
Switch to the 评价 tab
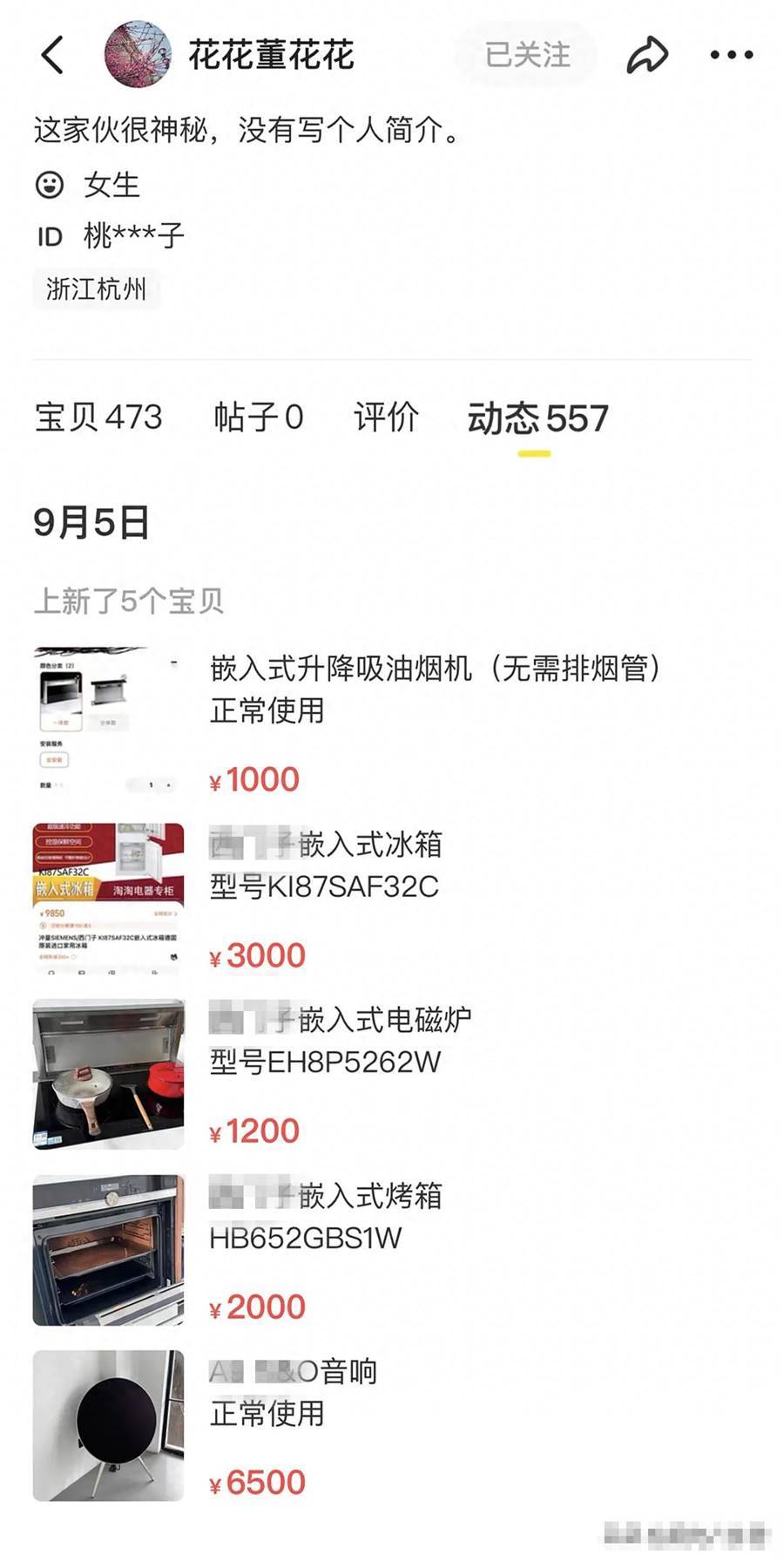(x=386, y=418)
